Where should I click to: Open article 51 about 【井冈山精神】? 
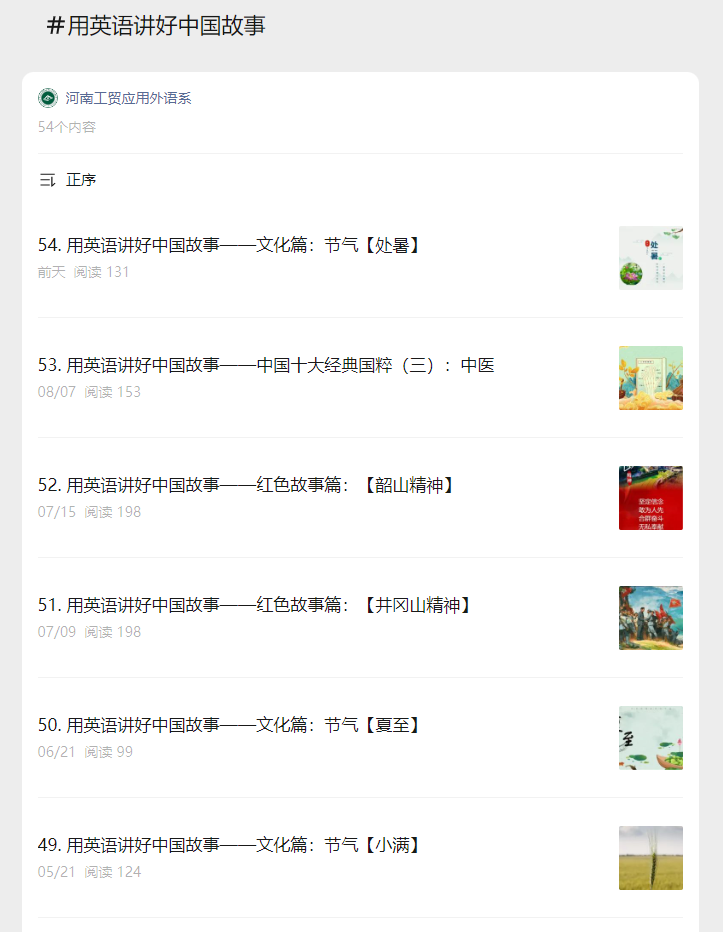coord(256,606)
